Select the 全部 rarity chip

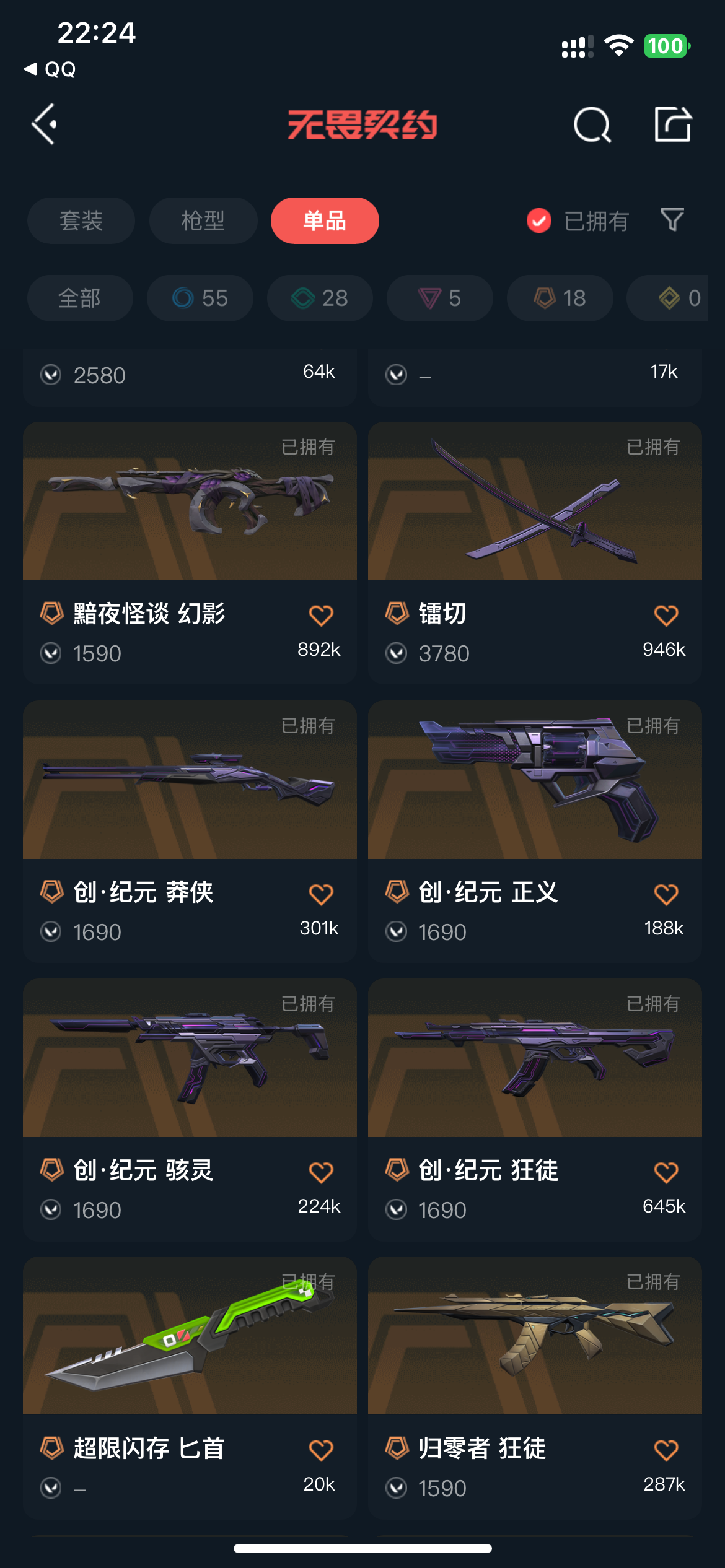[80, 298]
